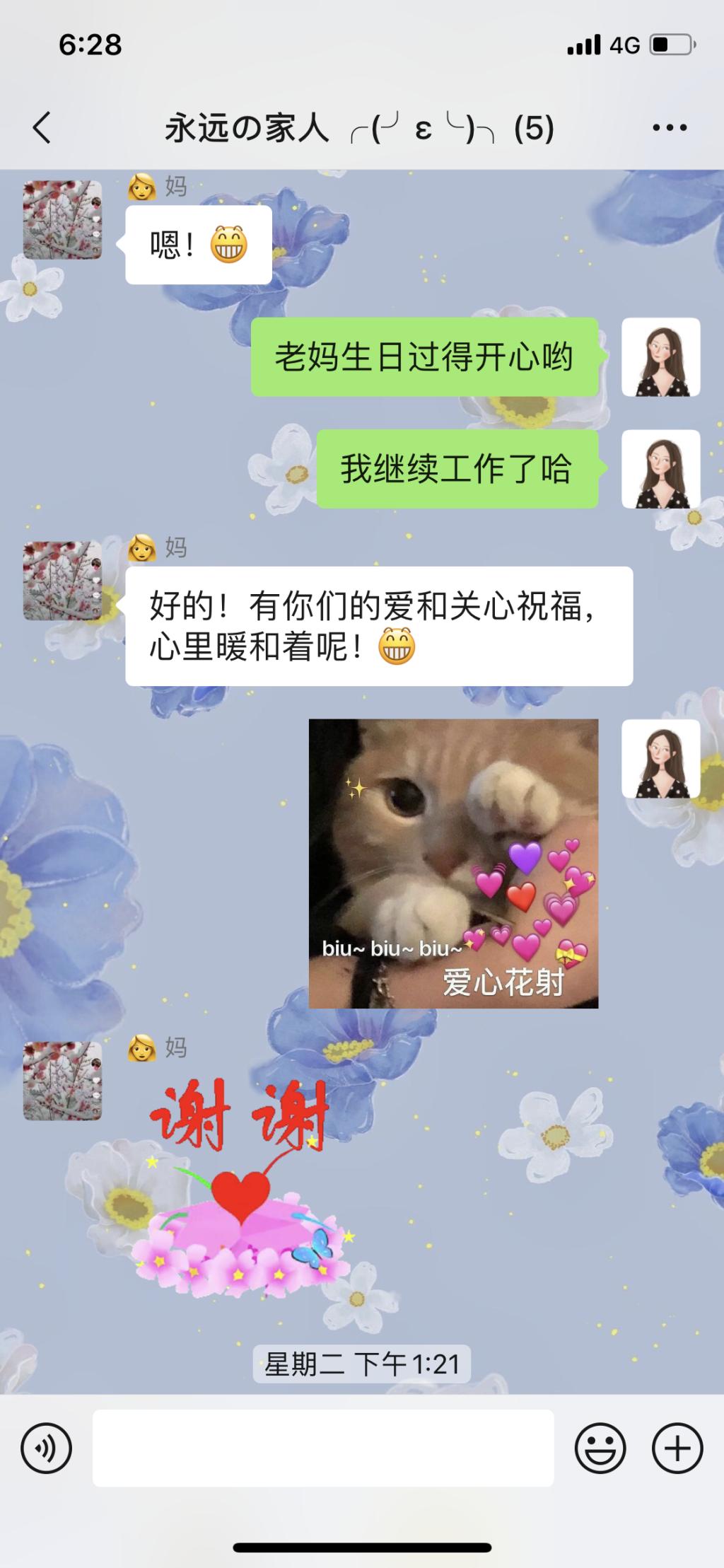The height and width of the screenshot is (1568, 724).
Task: Open 妈's avatar above the 嗯！ message
Action: pos(62,219)
